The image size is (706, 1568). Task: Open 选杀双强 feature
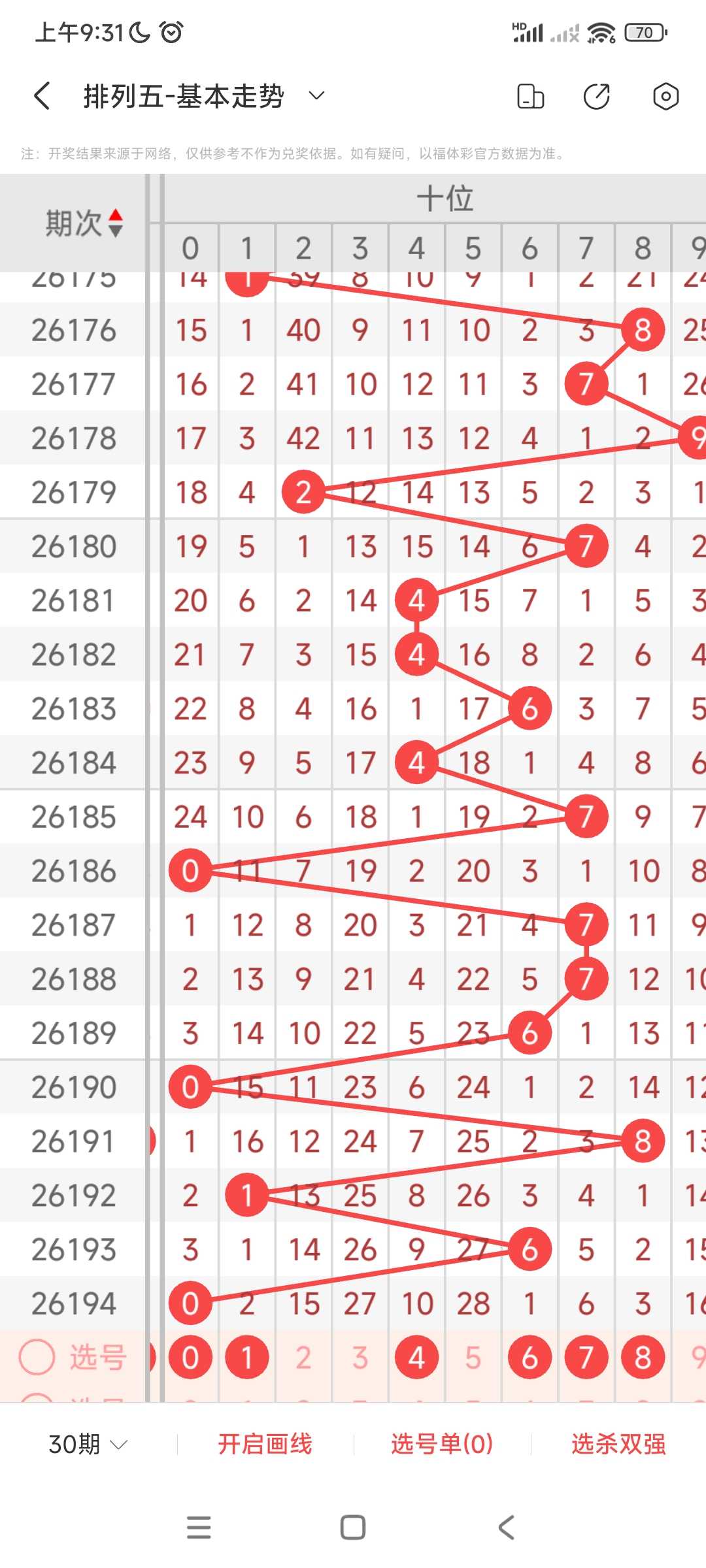pos(618,1444)
